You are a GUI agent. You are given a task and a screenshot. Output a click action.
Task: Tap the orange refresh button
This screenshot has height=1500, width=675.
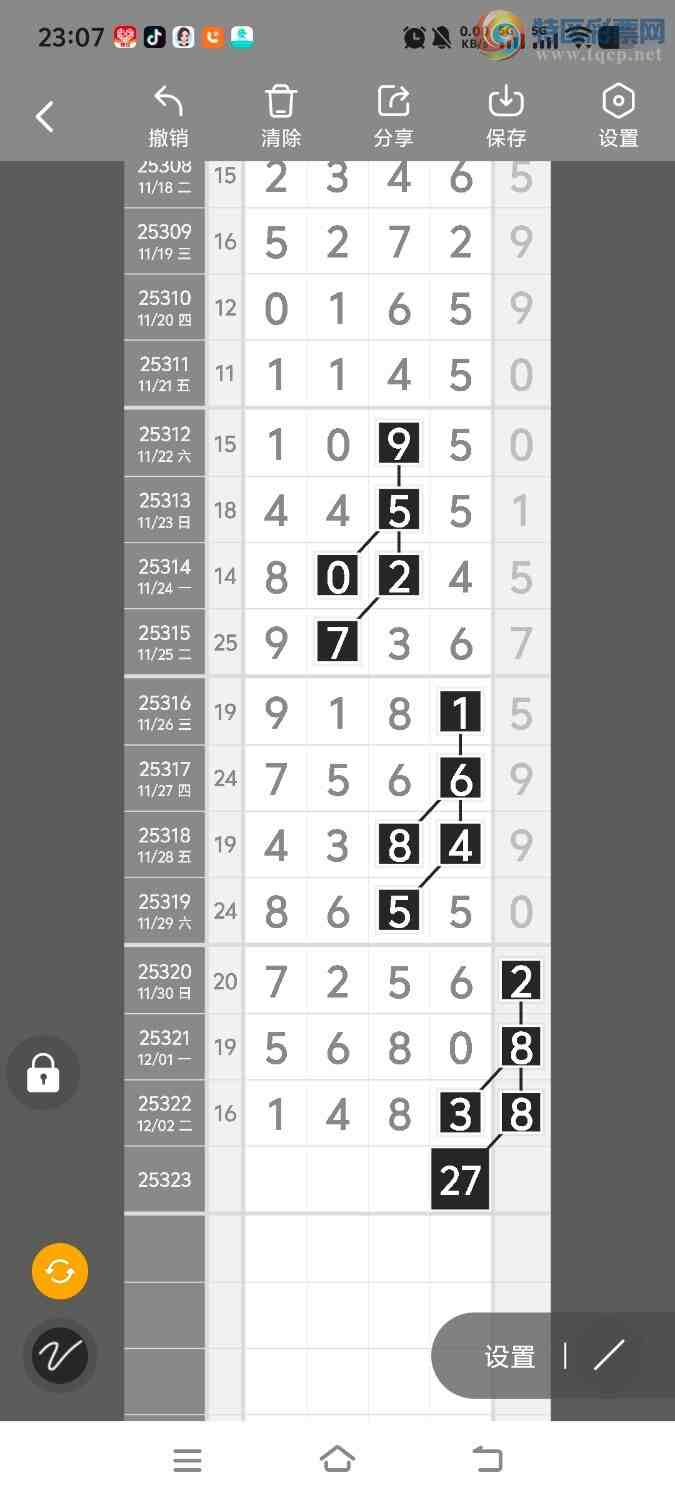(60, 1271)
